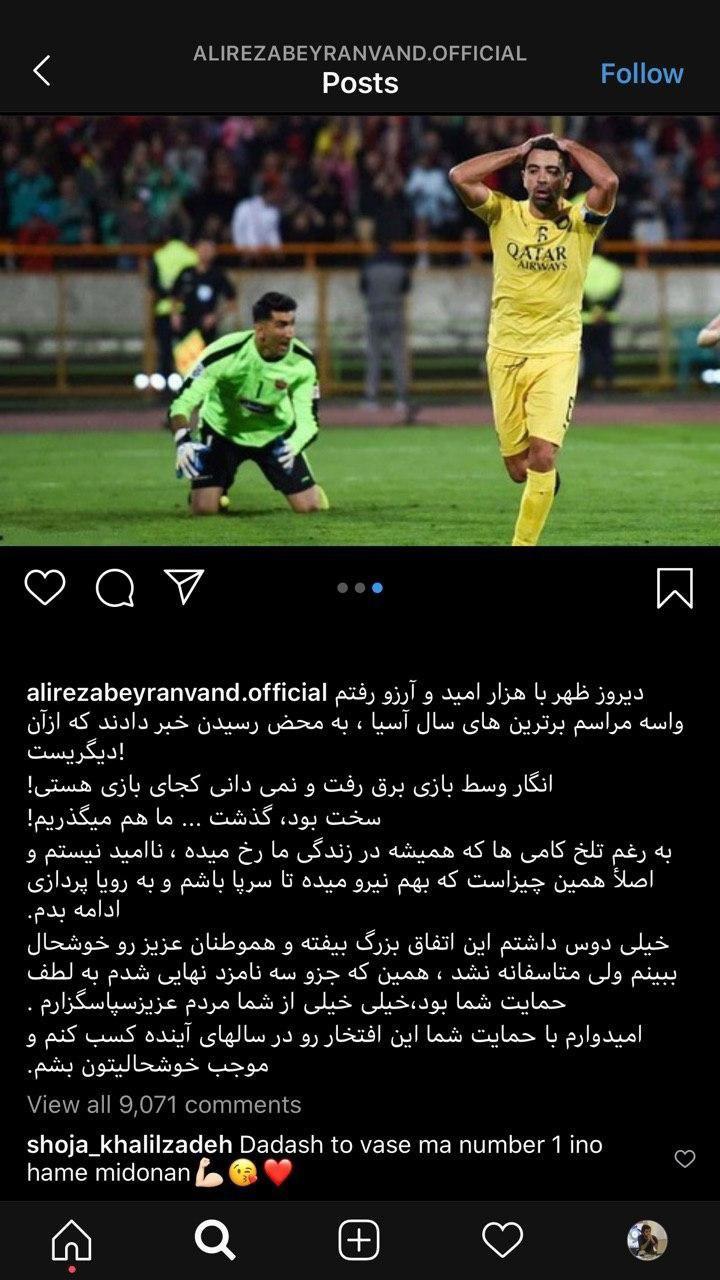The height and width of the screenshot is (1280, 720).
Task: Create a new post with plus icon
Action: click(x=359, y=1241)
